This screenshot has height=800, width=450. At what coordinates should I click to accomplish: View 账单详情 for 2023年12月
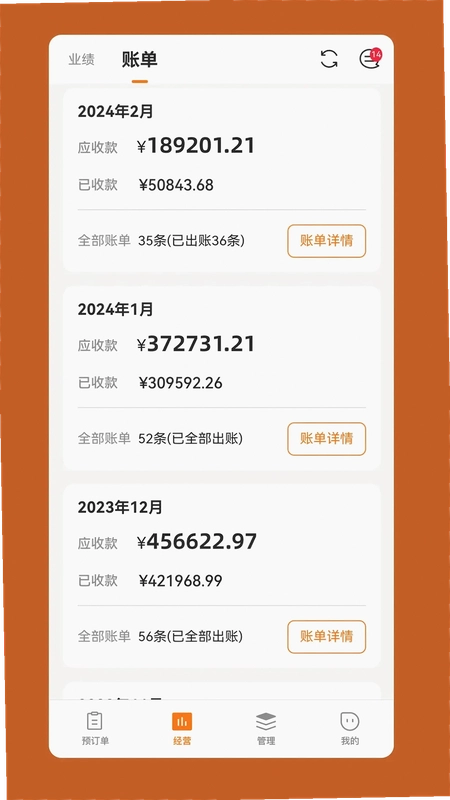click(327, 637)
